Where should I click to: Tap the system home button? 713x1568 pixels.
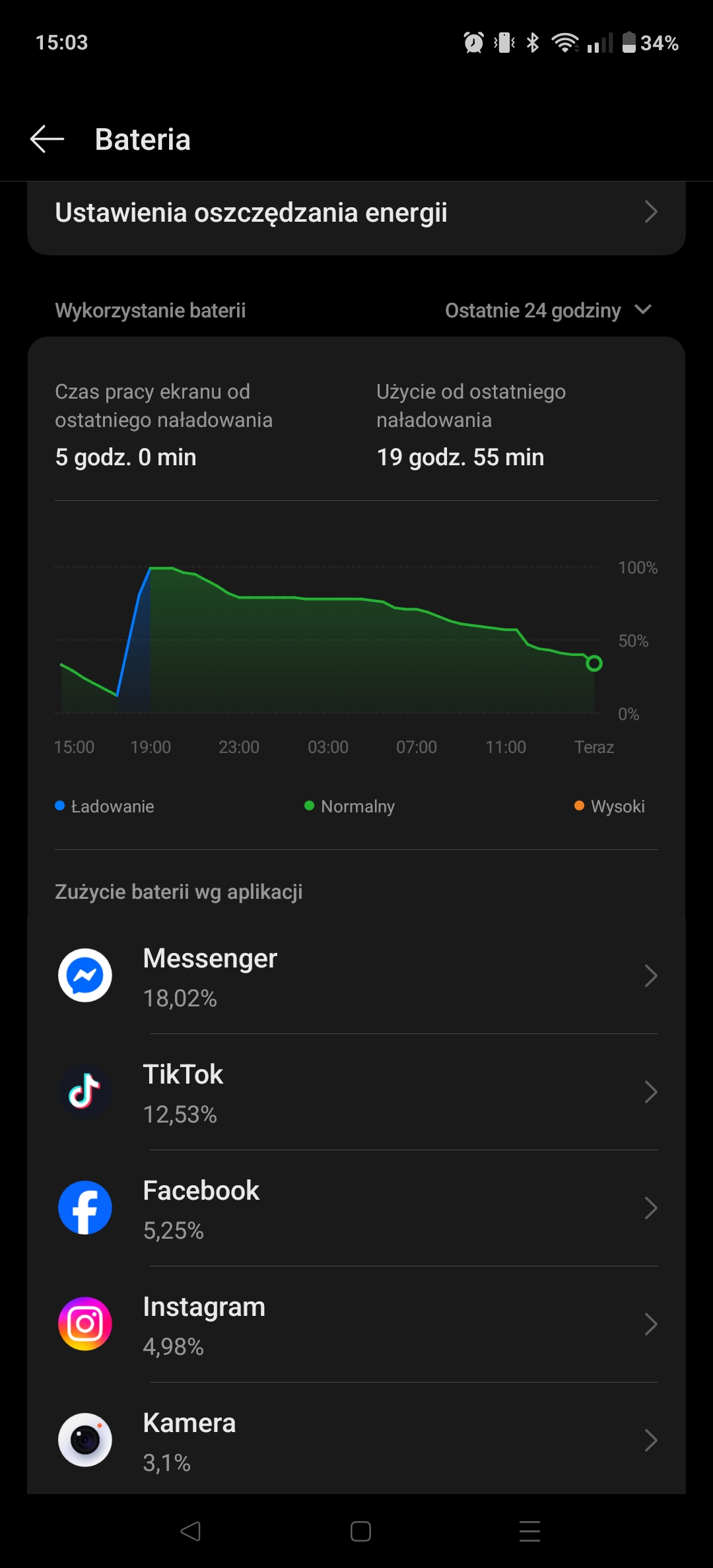click(360, 1531)
